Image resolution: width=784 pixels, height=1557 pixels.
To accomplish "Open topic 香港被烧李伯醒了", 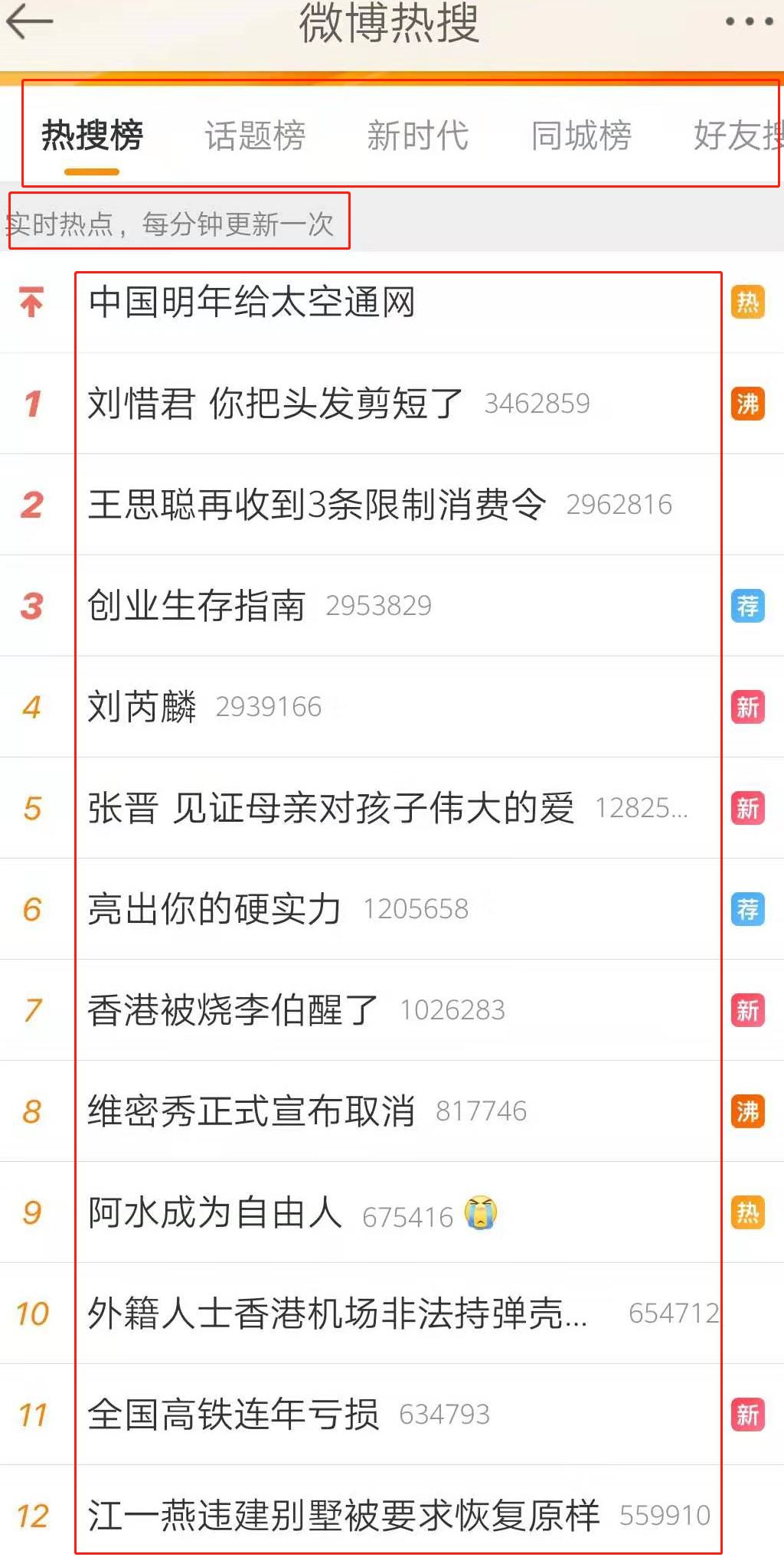I will 233,1009.
